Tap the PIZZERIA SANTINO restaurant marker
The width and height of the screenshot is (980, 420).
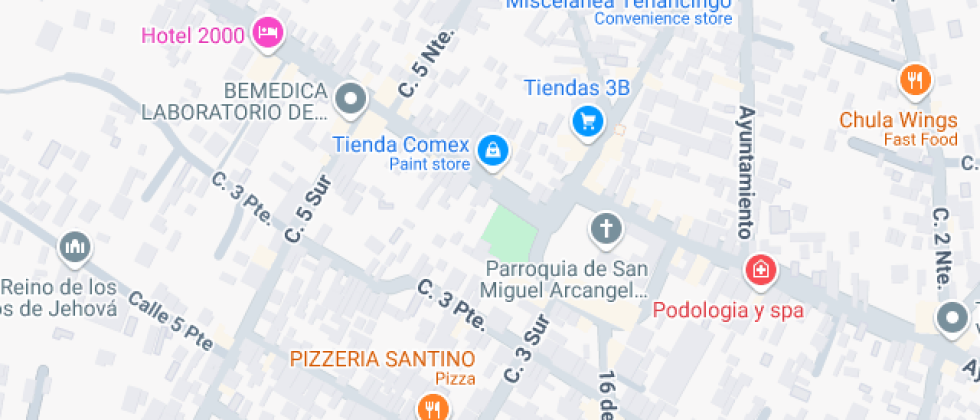point(432,405)
